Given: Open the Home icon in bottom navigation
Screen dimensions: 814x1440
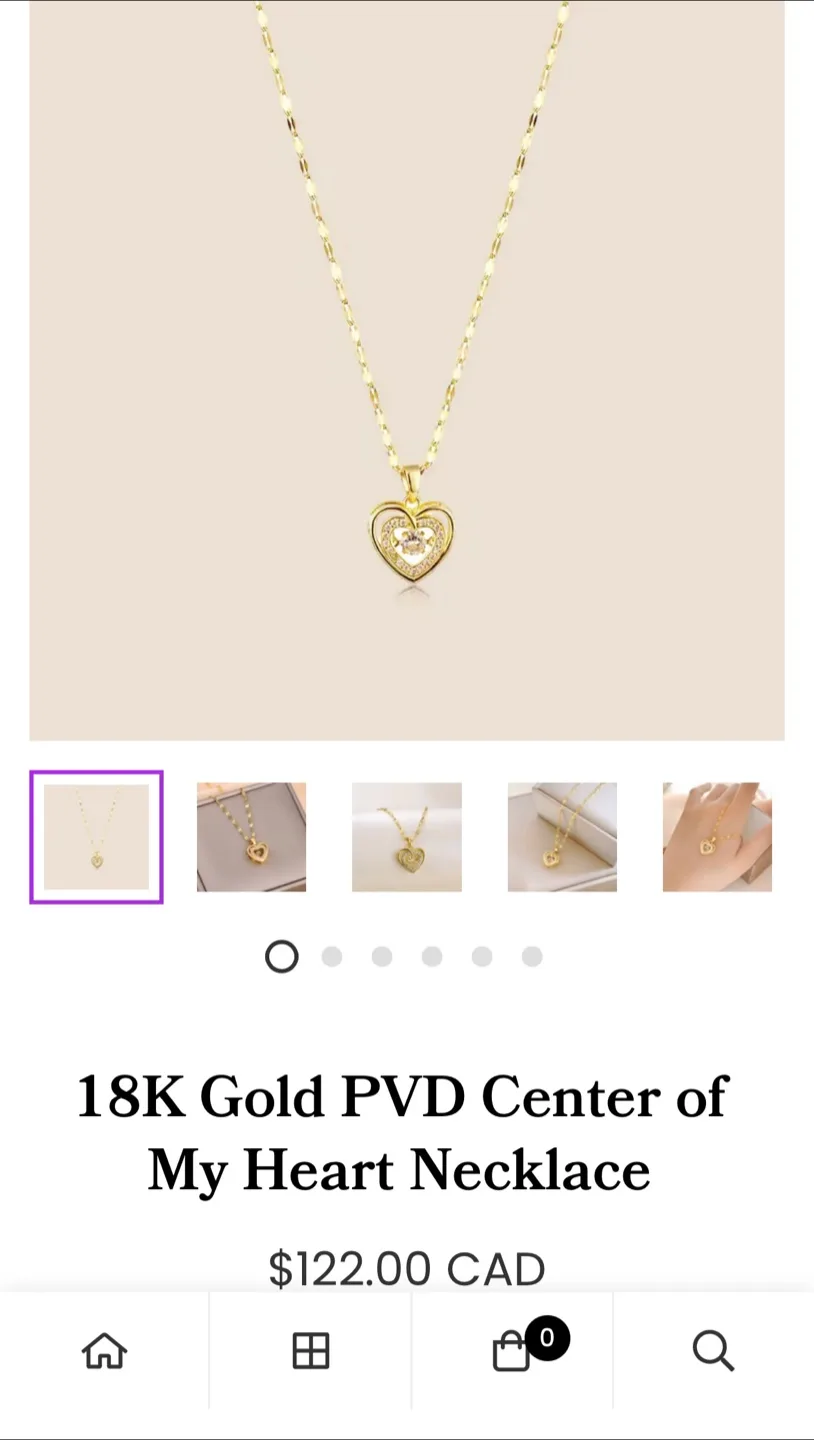Looking at the screenshot, I should [104, 1350].
